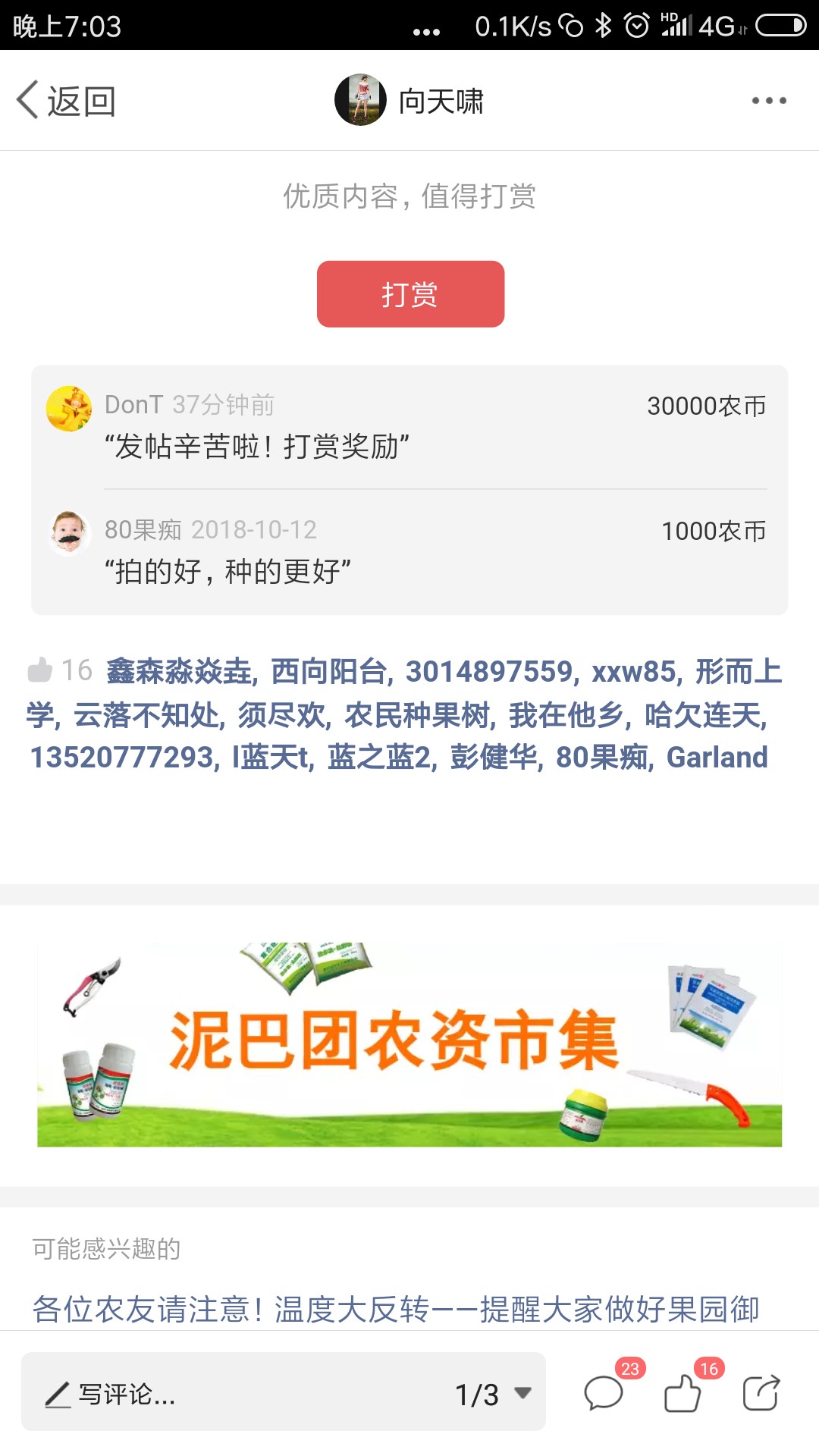This screenshot has height=1456, width=819.
Task: Open the 泥巴团农资市集 banner
Action: (x=409, y=1045)
